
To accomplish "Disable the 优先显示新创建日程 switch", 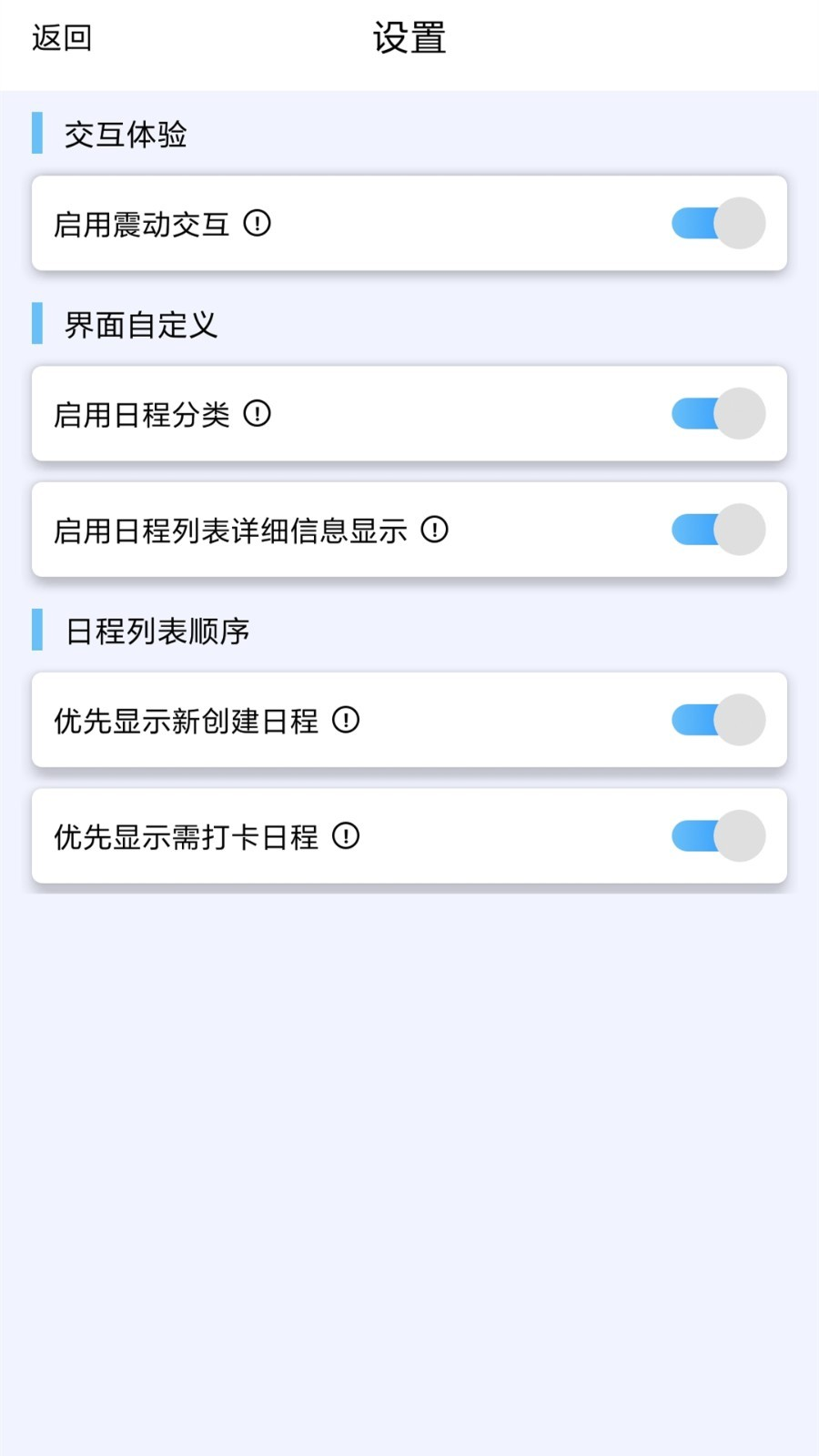I will coord(717,719).
